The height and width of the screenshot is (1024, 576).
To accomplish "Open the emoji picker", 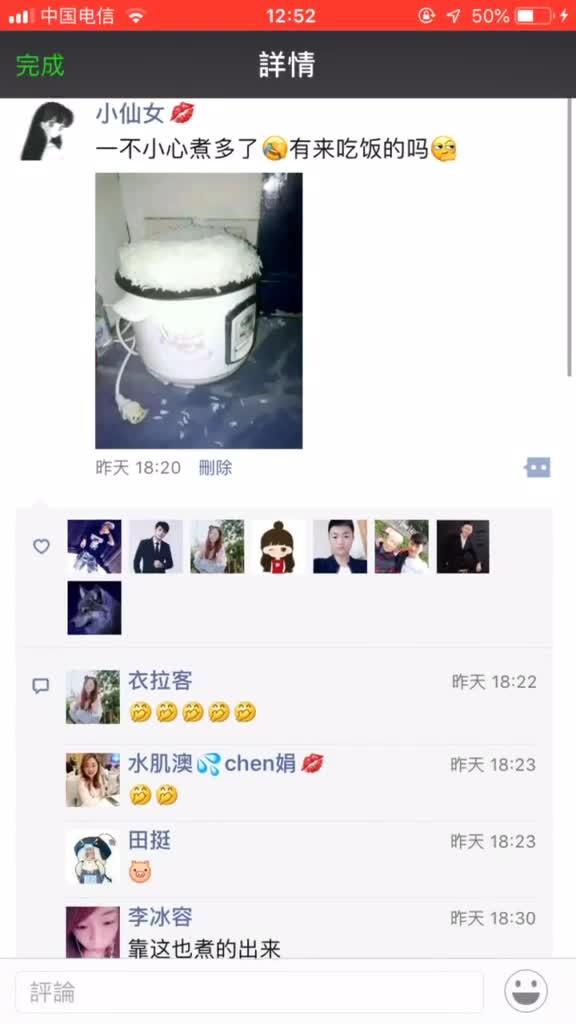I will click(x=526, y=991).
